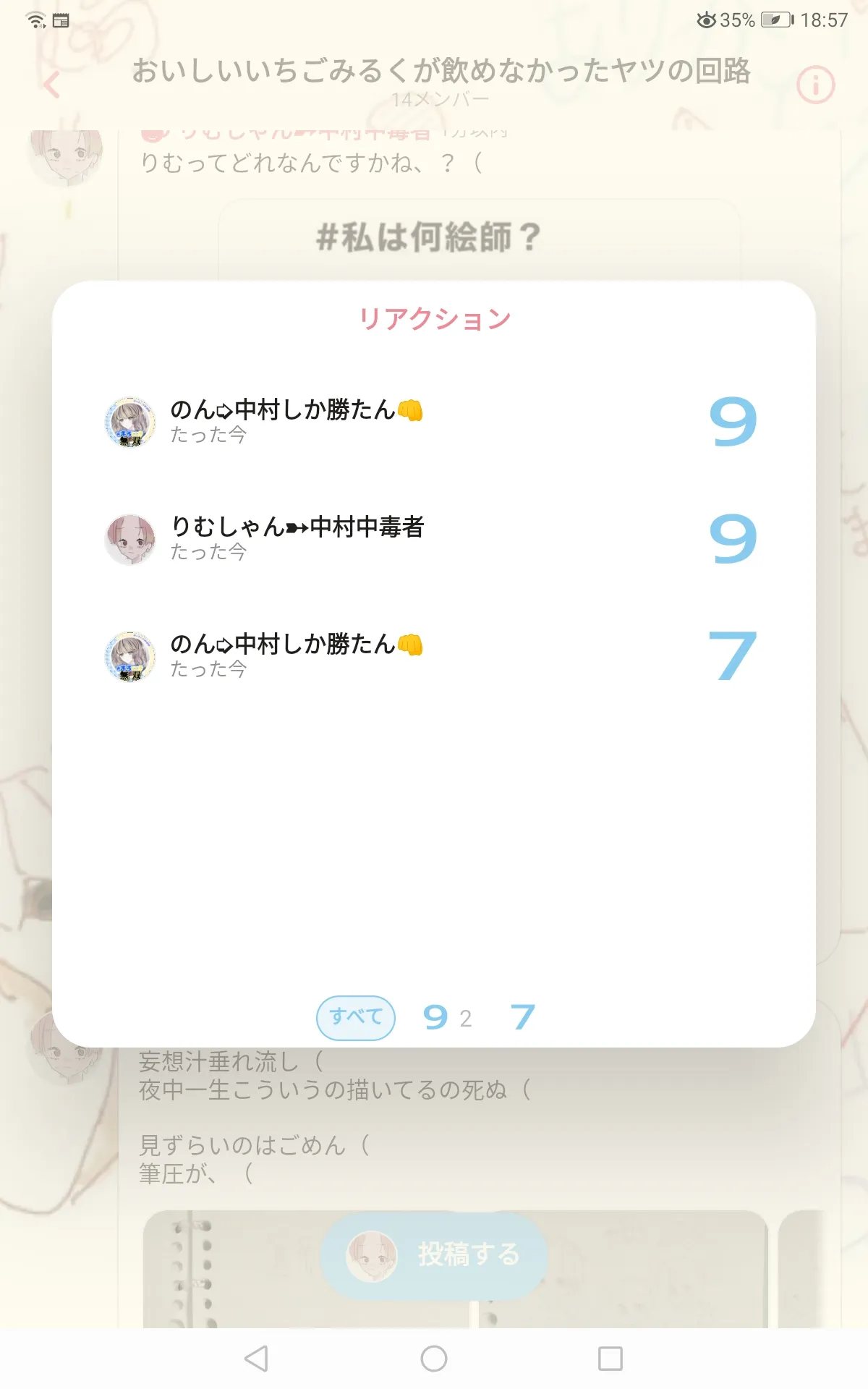Go back with the navigation bar's back arrow

pyautogui.click(x=257, y=1359)
